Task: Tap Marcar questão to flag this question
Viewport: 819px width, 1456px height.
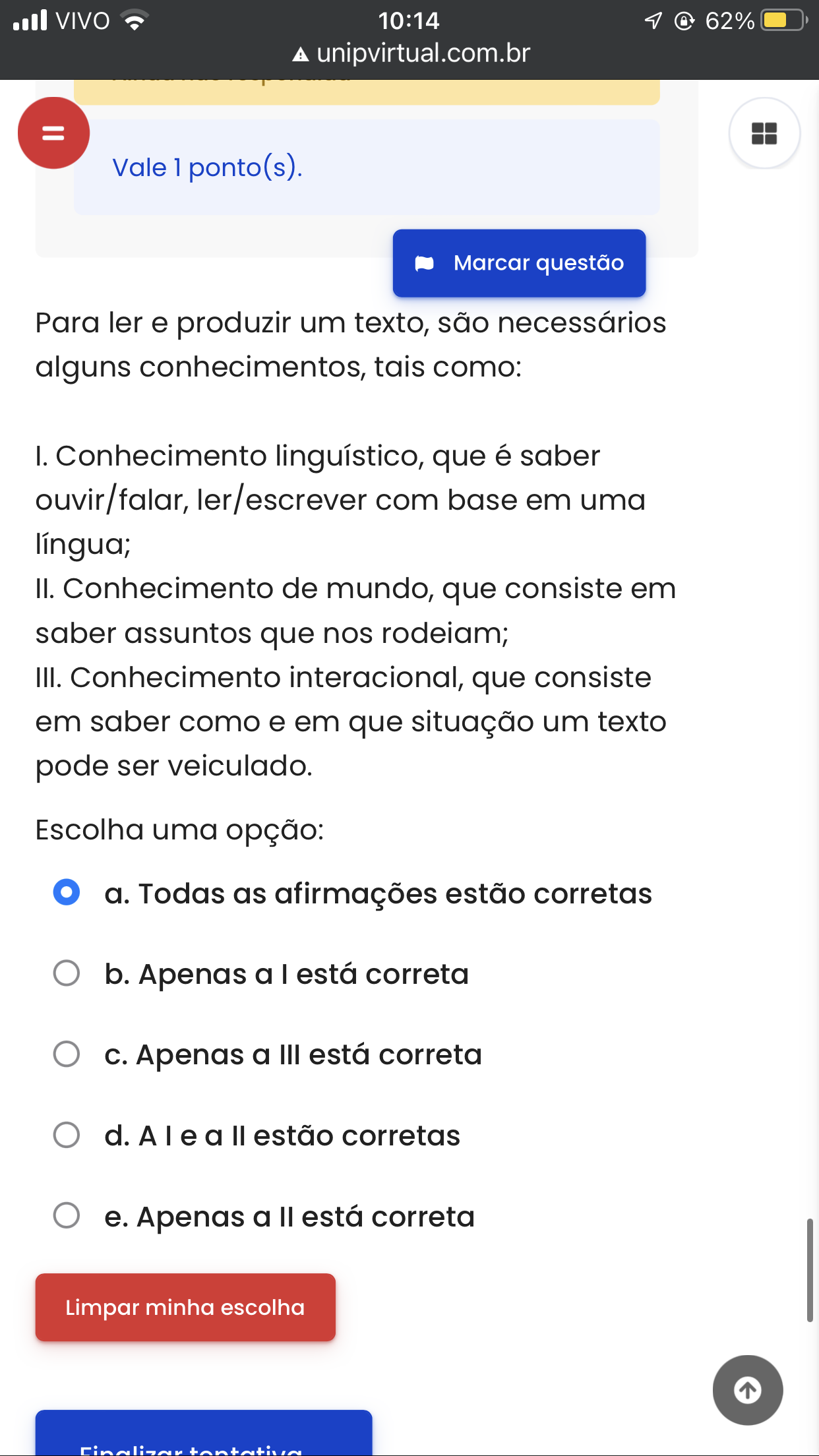Action: point(519,263)
